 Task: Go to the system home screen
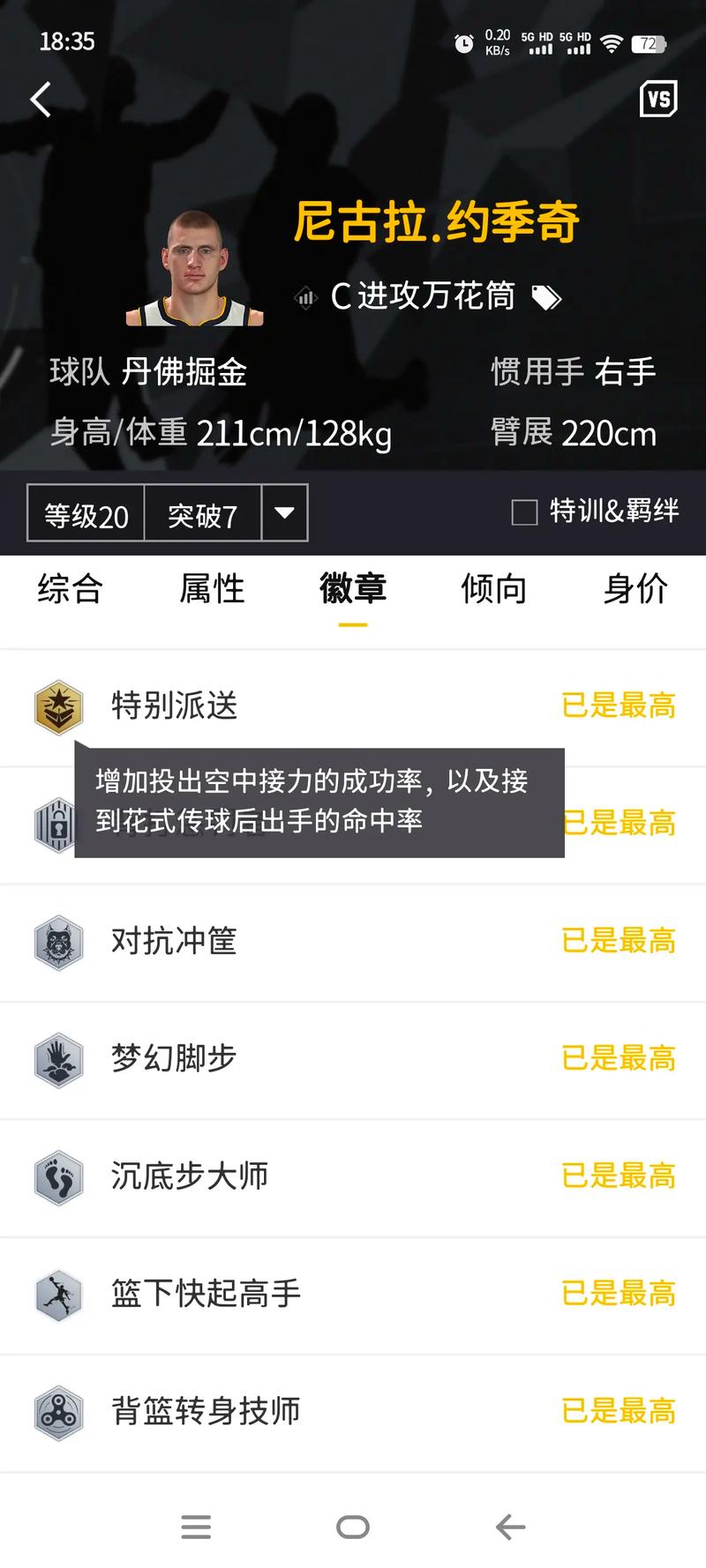(353, 1527)
